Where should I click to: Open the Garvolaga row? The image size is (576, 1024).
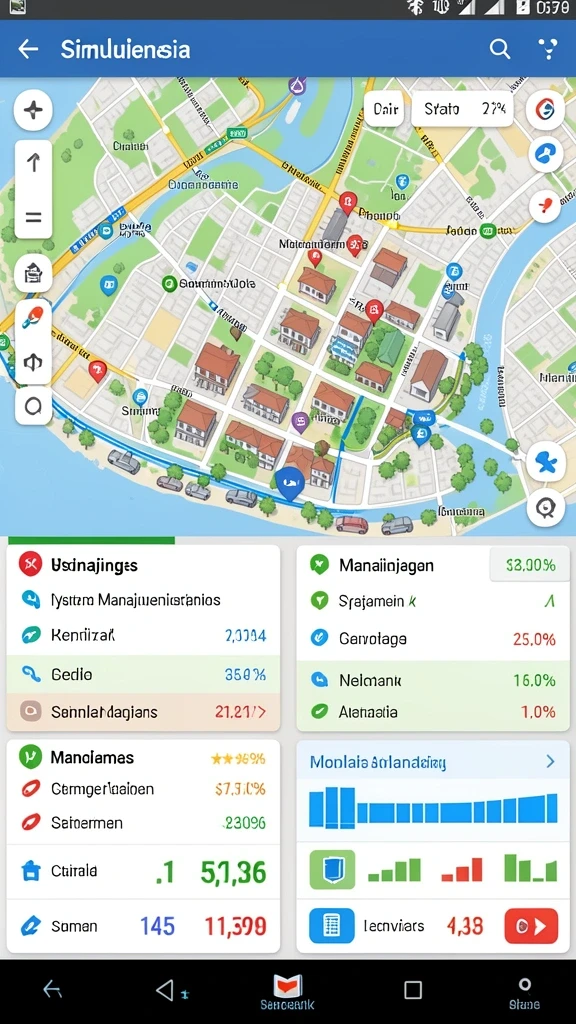432,639
